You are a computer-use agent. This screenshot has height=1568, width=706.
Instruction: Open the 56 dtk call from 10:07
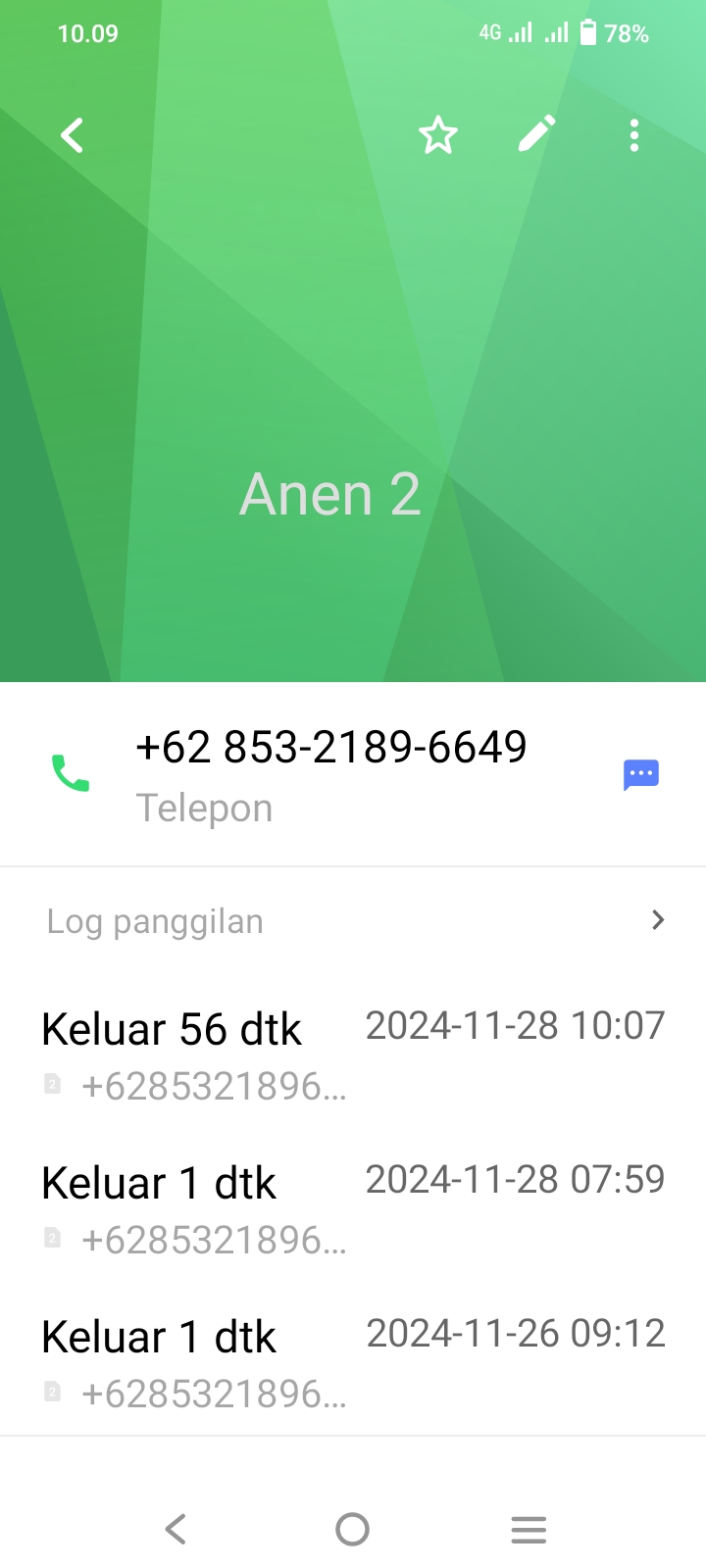(353, 1054)
